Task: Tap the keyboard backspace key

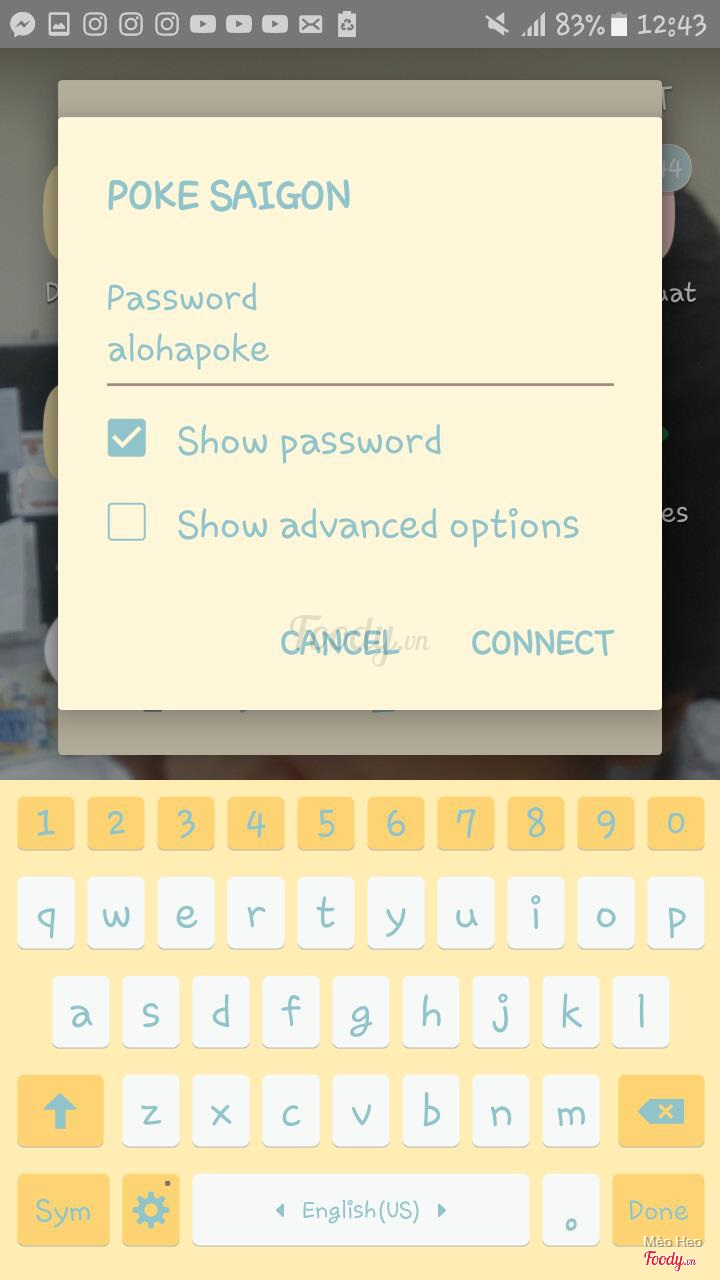Action: click(x=661, y=1111)
